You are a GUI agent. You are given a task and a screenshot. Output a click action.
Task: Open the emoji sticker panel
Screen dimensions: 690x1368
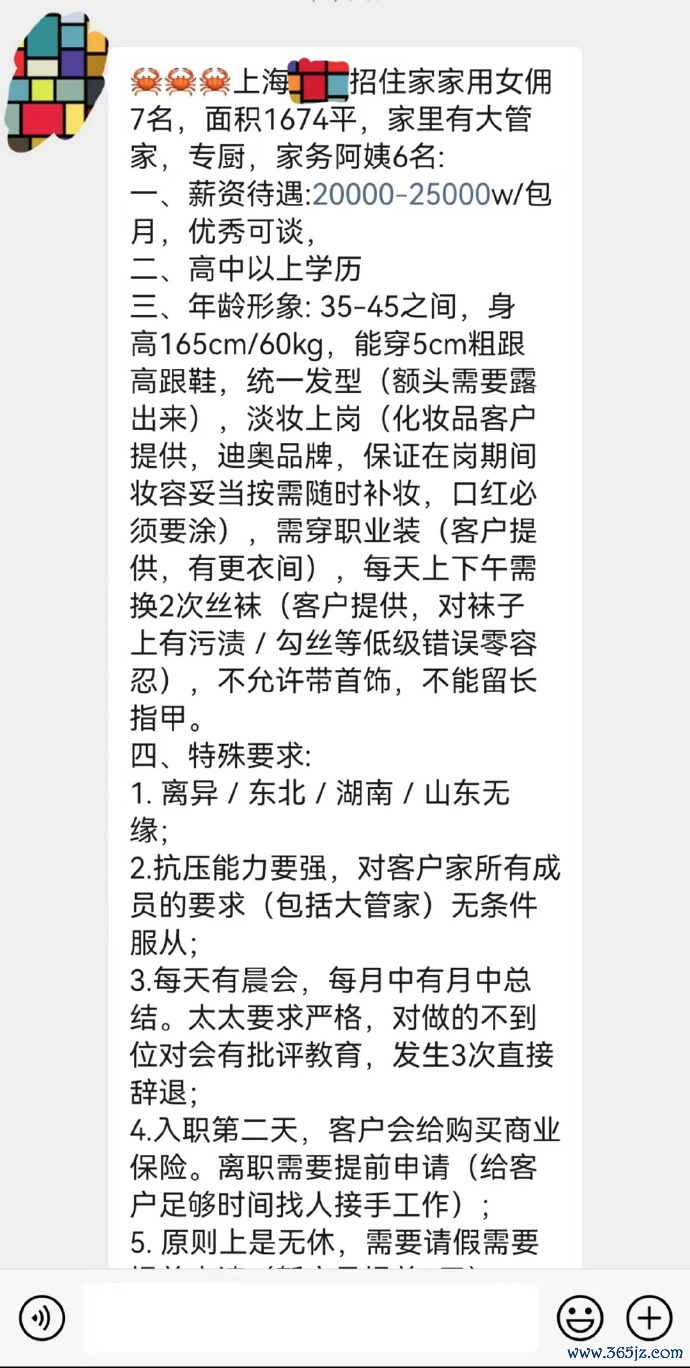pyautogui.click(x=580, y=1318)
